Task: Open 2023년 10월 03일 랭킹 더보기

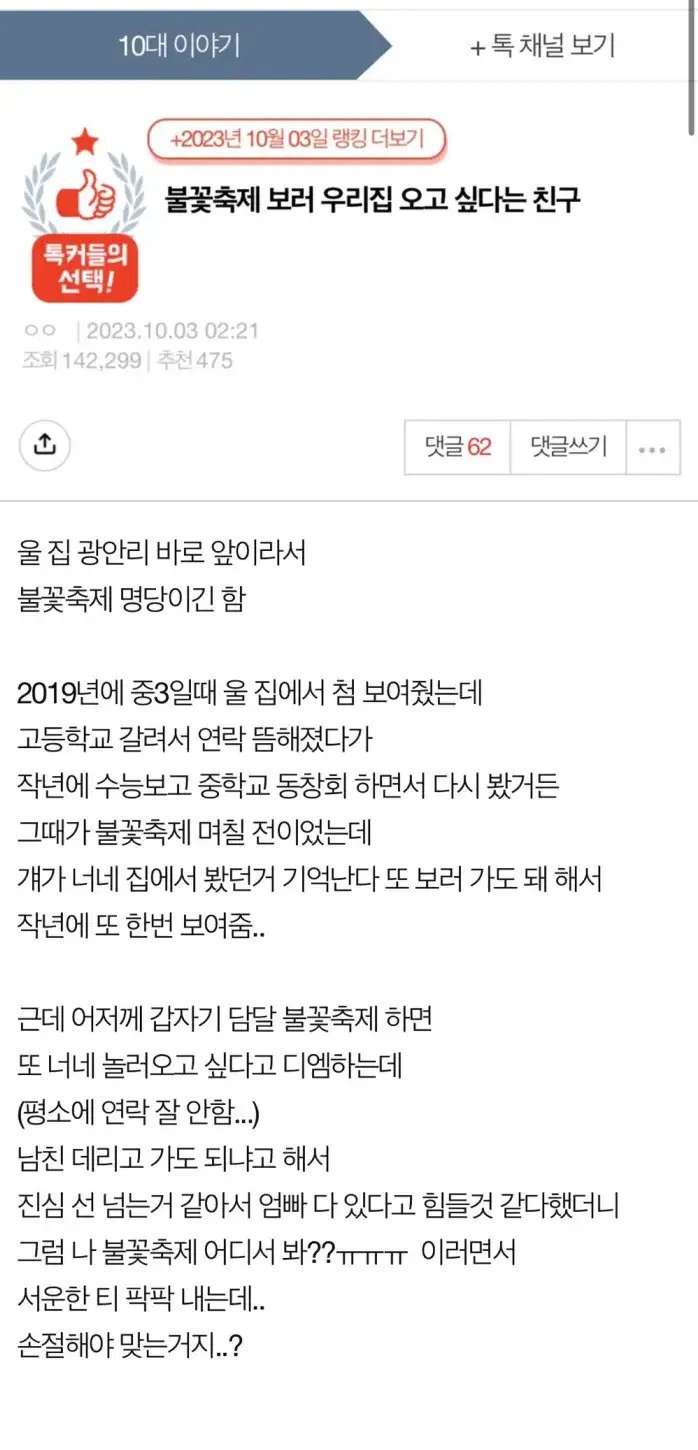Action: [296, 139]
